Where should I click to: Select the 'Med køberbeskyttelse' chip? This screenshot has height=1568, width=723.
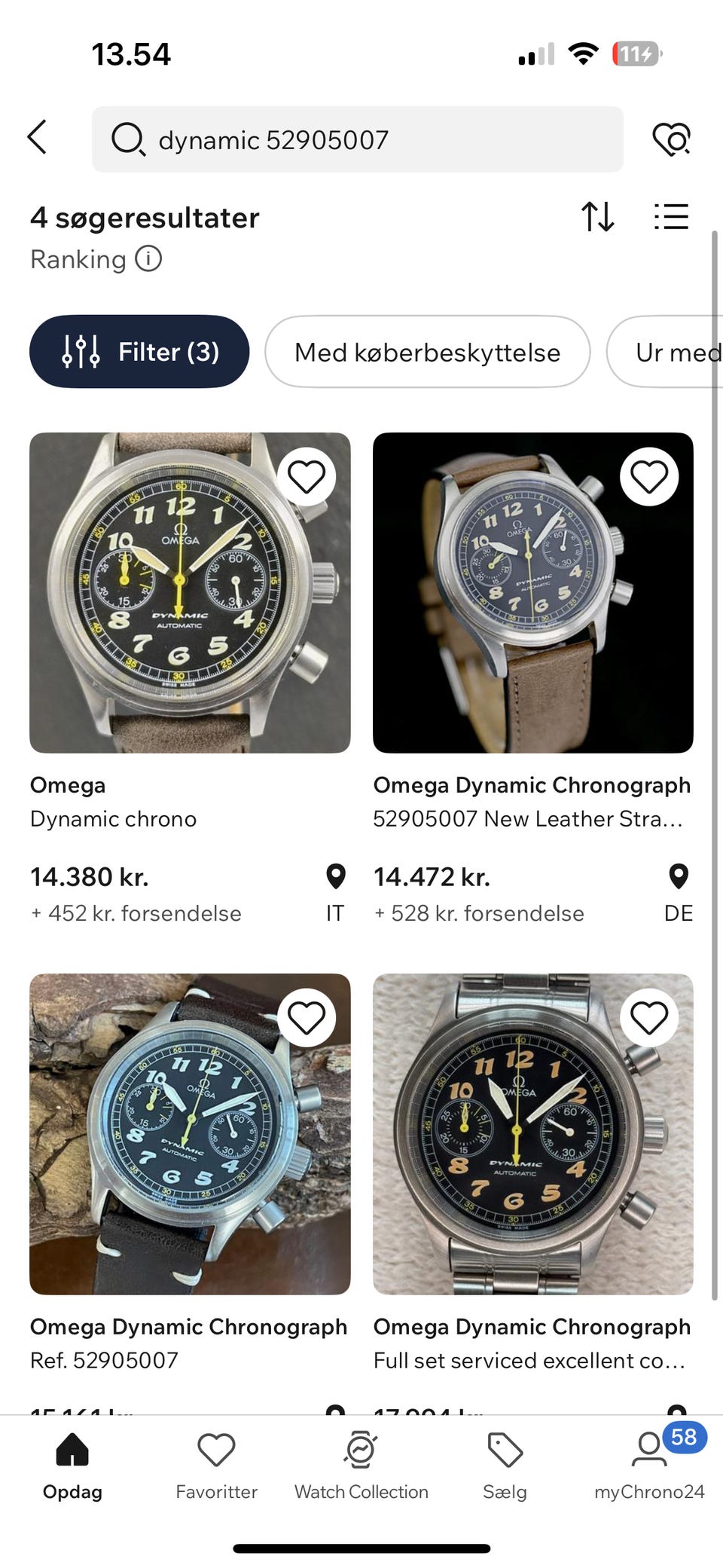point(427,352)
